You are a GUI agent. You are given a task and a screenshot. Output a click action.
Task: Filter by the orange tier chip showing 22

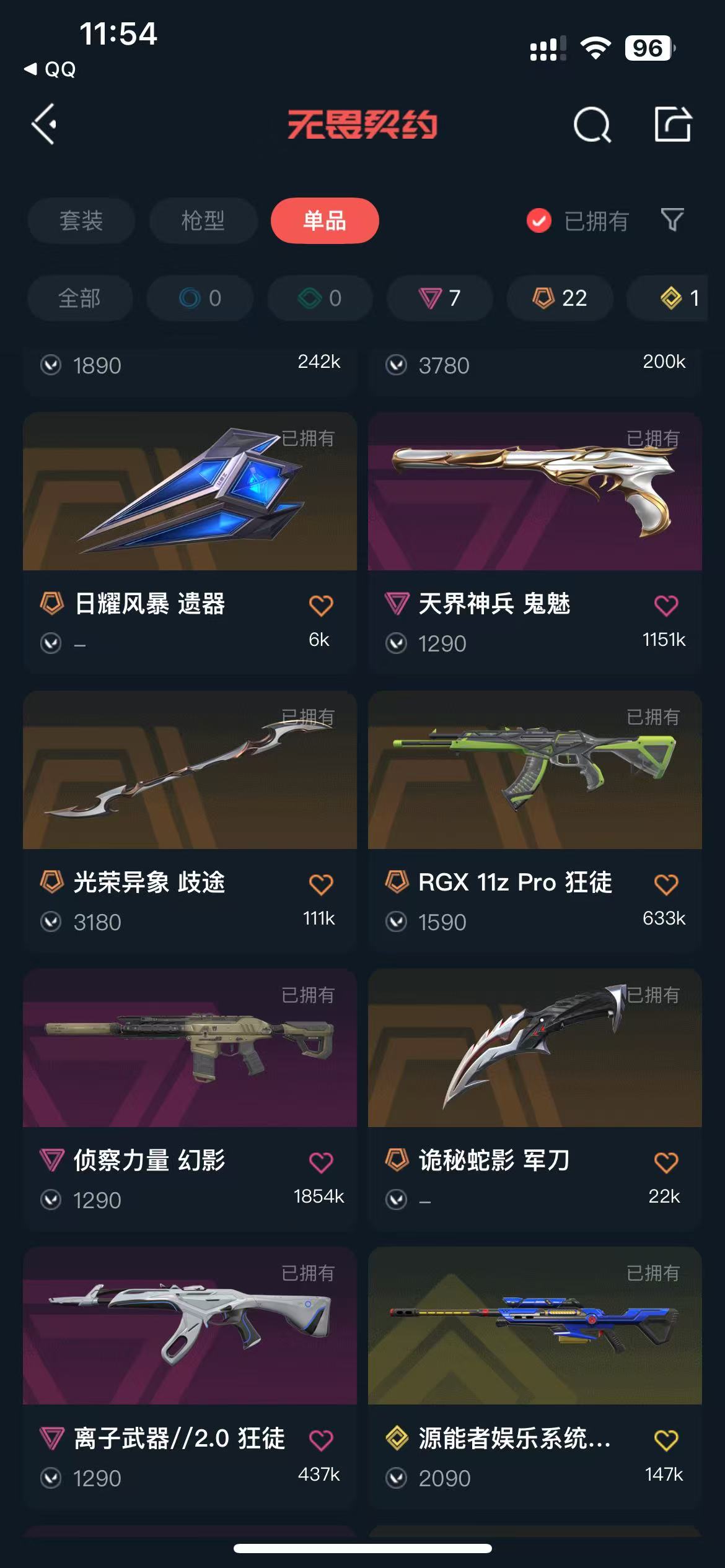point(560,298)
